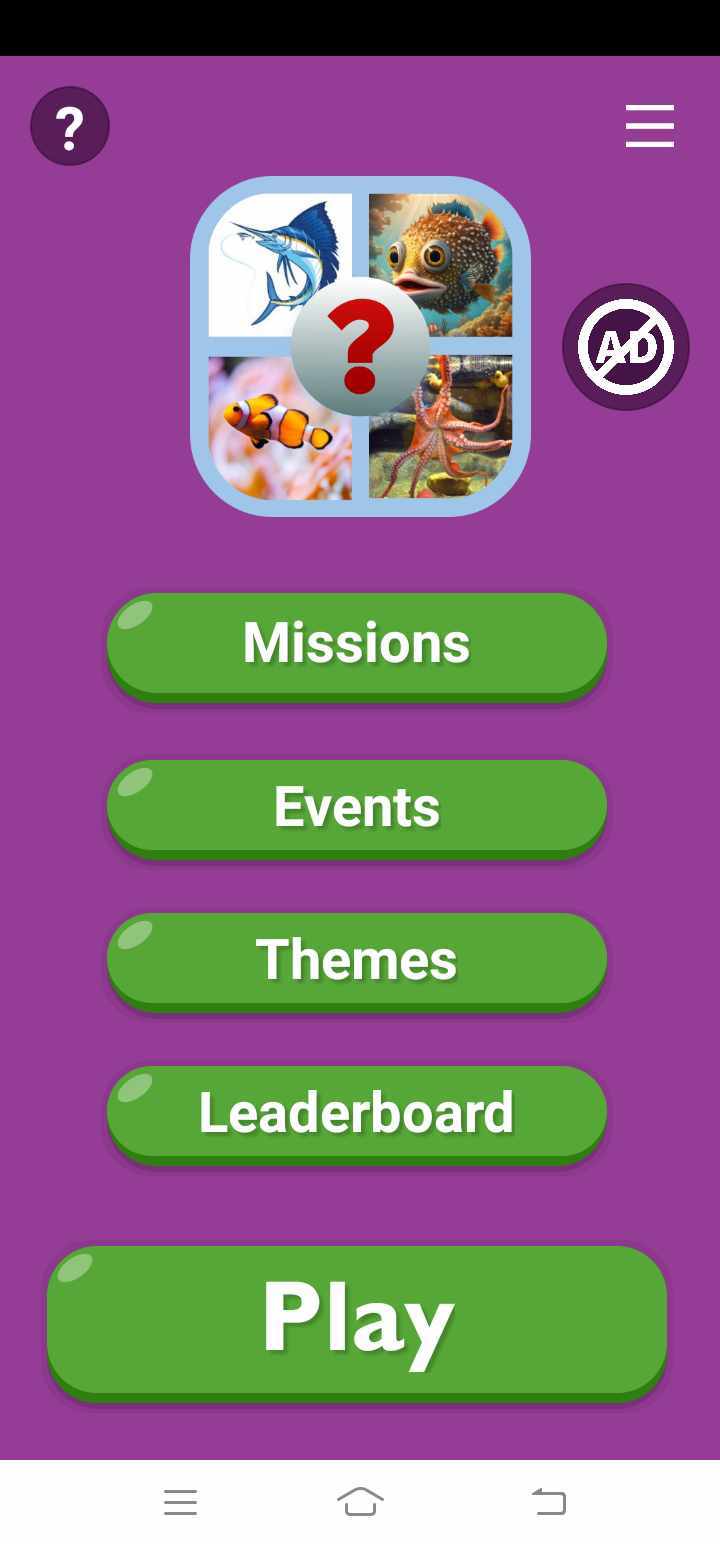Start the game with Play
The image size is (720, 1544).
coord(357,1320)
